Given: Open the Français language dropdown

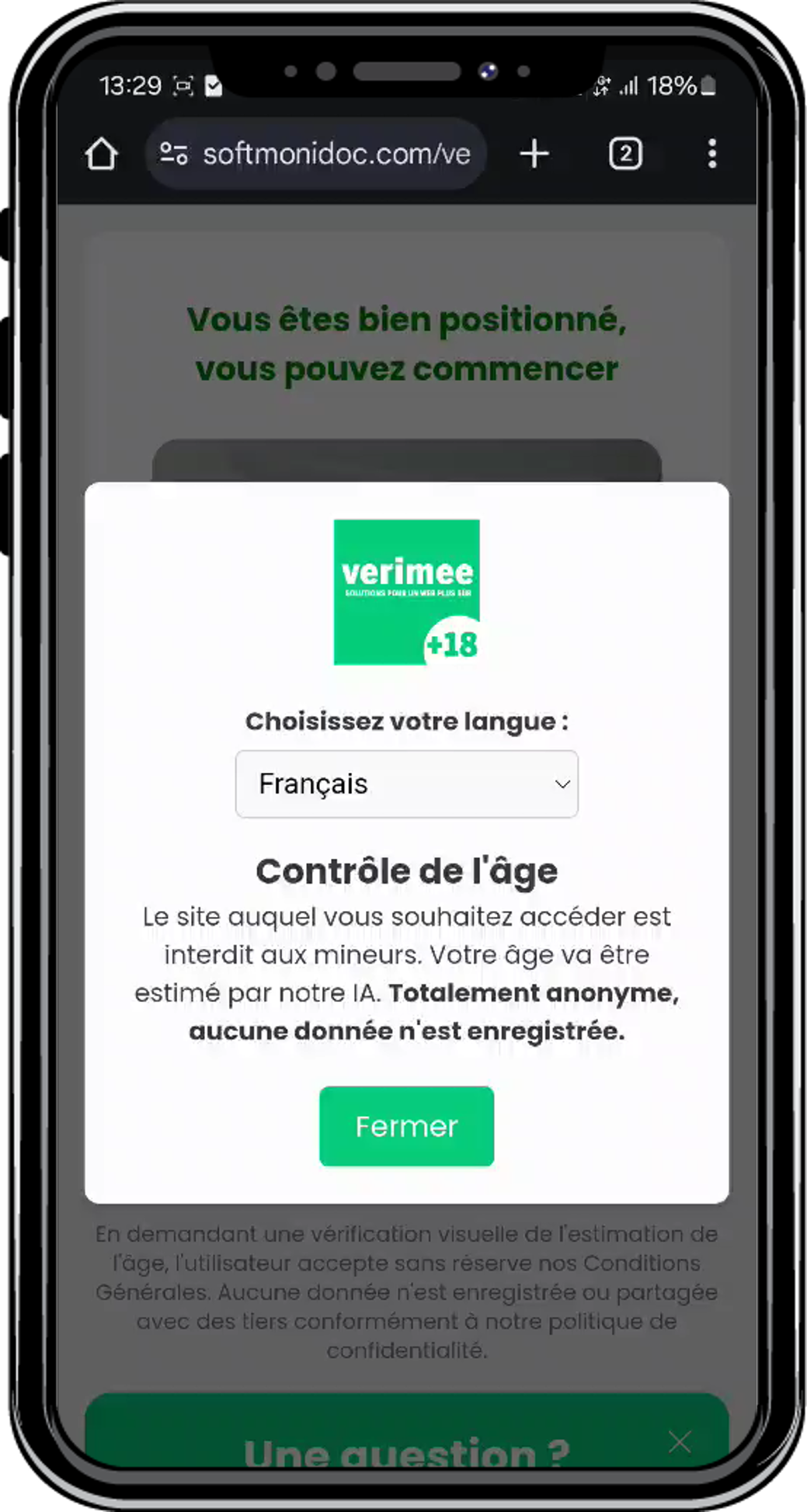Looking at the screenshot, I should [406, 784].
